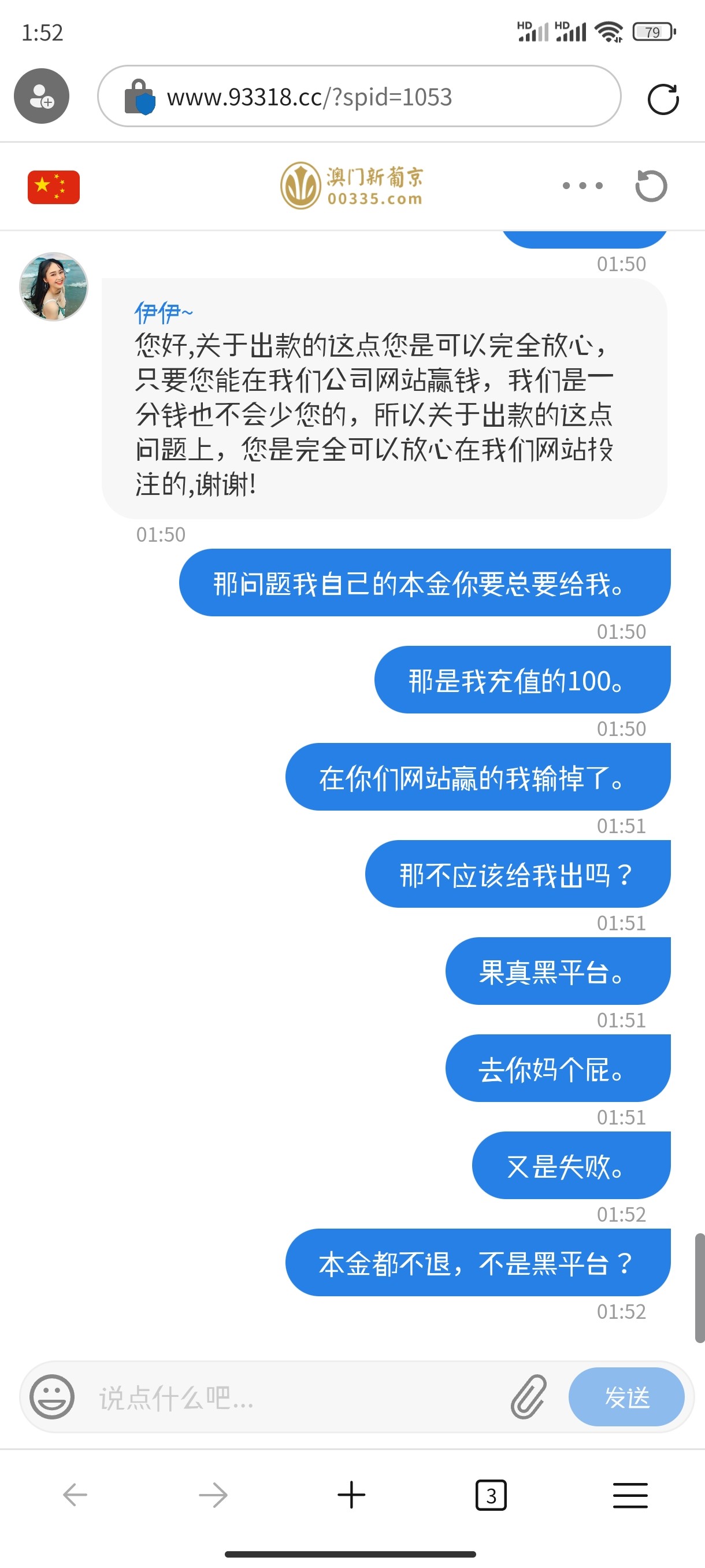Go forward to the next page
The width and height of the screenshot is (705, 1568).
[213, 1495]
